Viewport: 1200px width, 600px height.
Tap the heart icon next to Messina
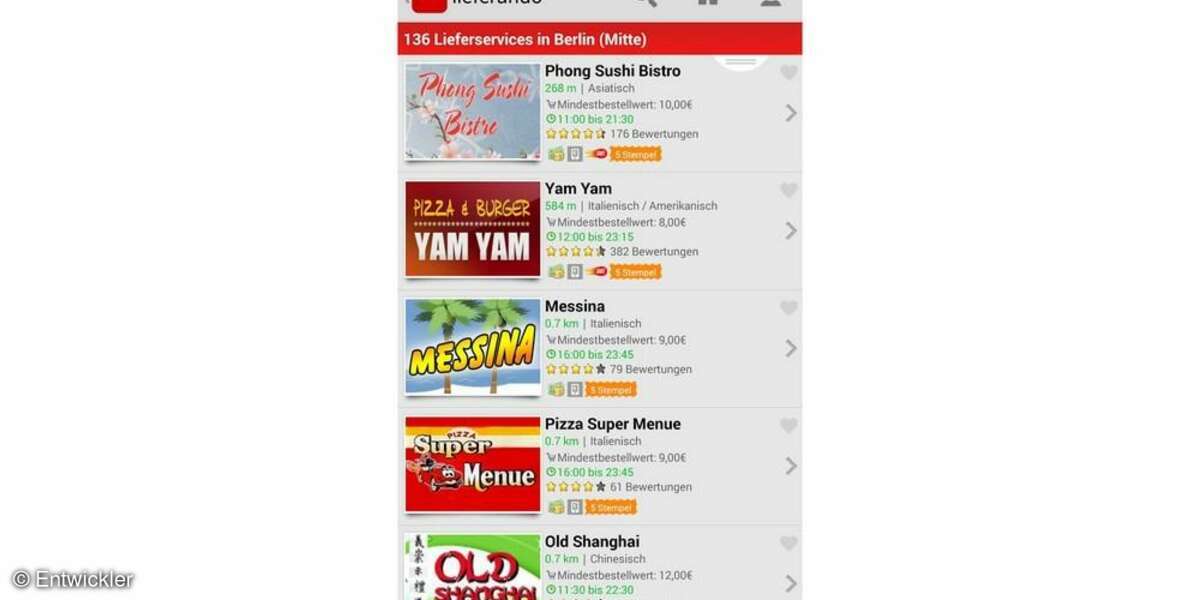point(789,308)
